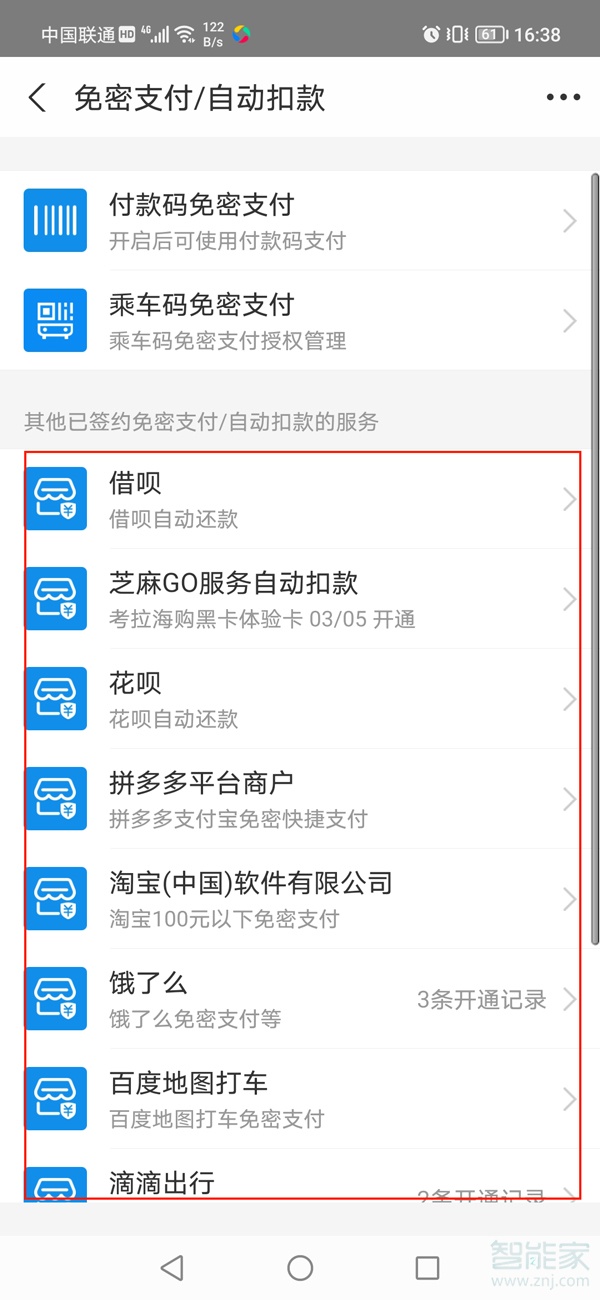The image size is (600, 1300).
Task: Open 付款码免密支付 settings
Action: tap(300, 221)
